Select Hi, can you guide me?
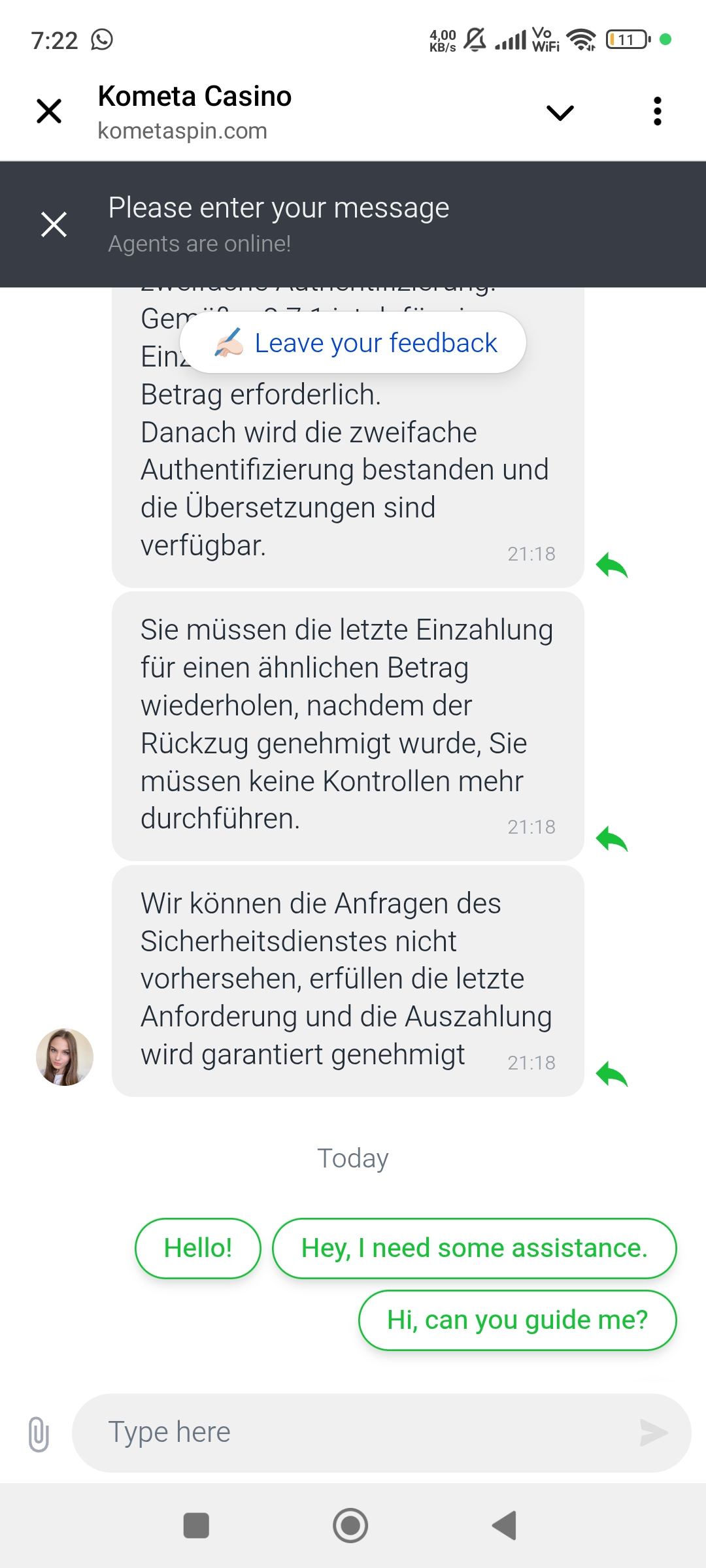The image size is (706, 1568). 517,1320
